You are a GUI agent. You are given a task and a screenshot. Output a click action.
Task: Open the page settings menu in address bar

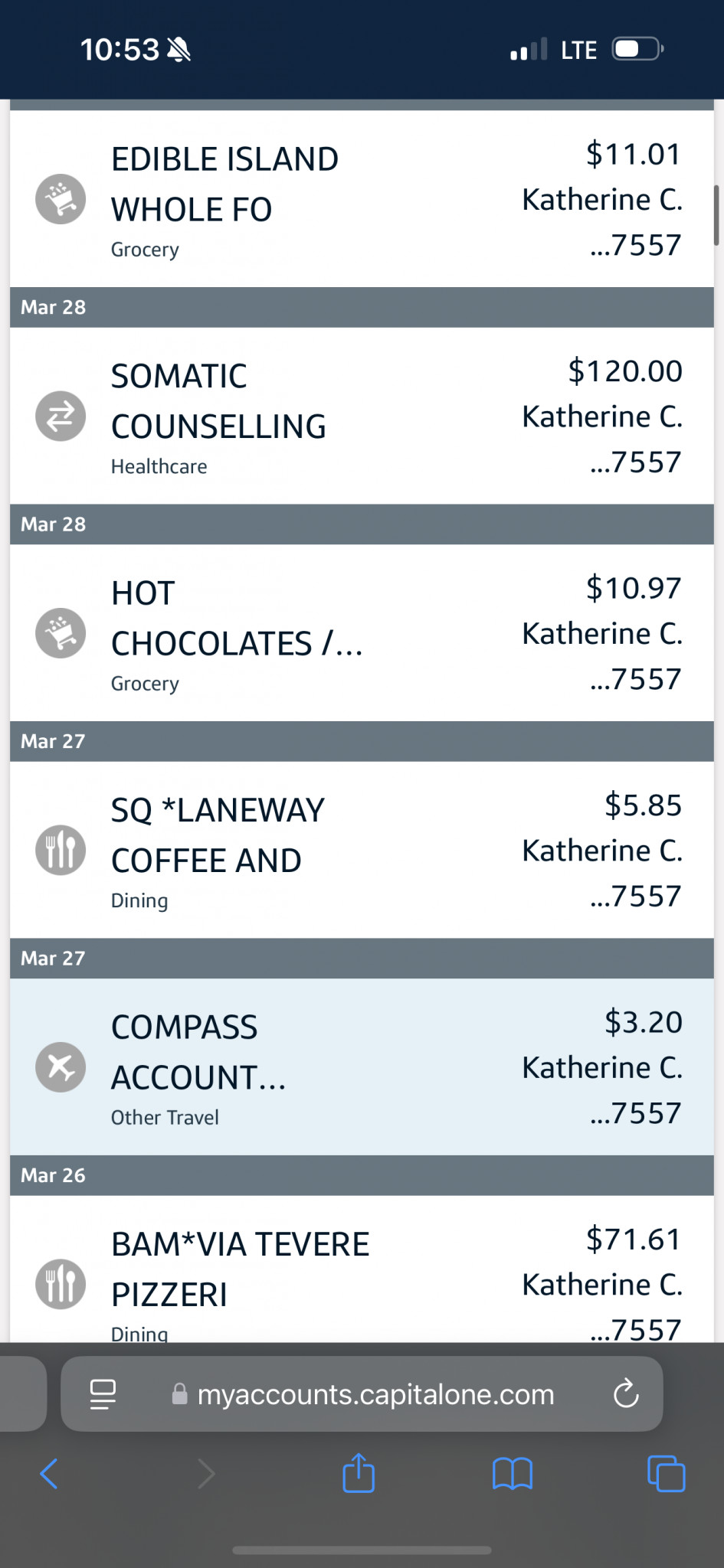click(103, 1394)
